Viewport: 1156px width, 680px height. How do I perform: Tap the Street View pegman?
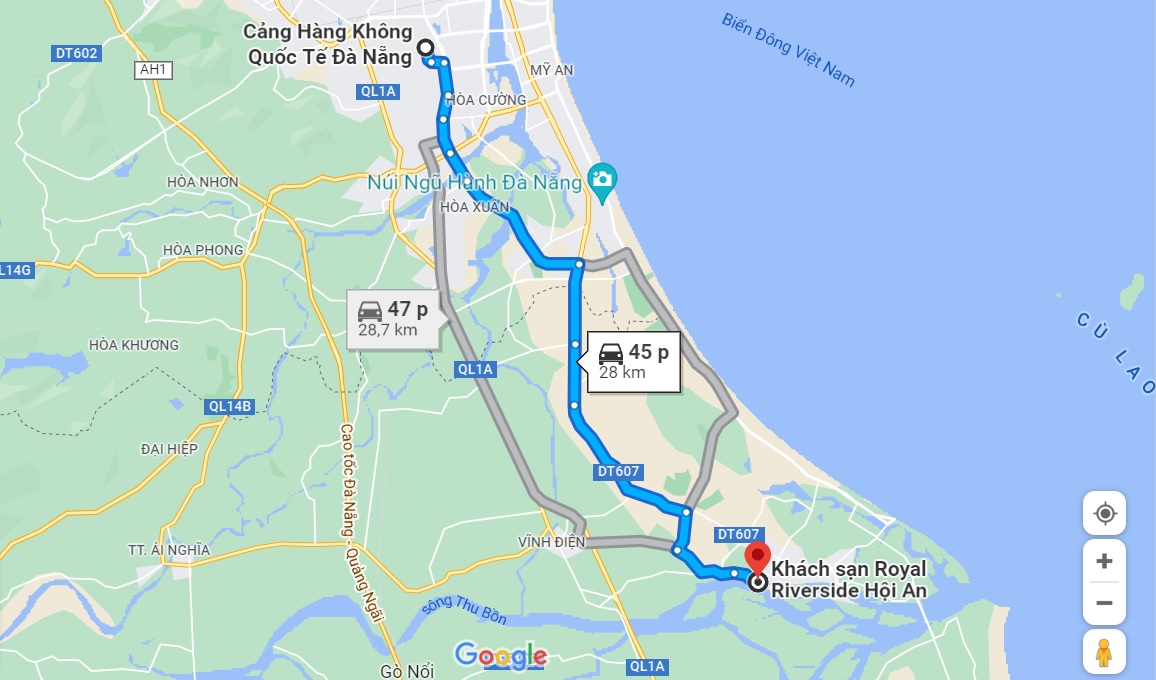coord(1104,651)
